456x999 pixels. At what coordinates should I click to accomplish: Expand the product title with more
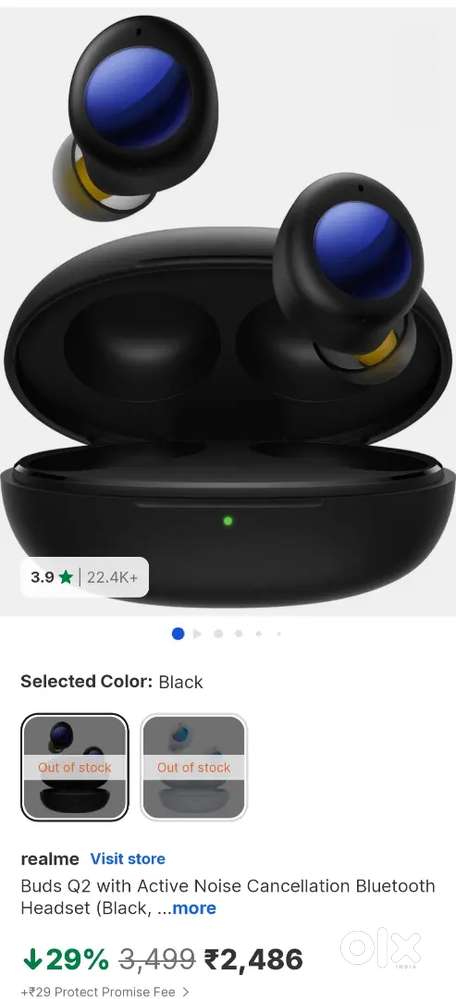pyautogui.click(x=194, y=908)
